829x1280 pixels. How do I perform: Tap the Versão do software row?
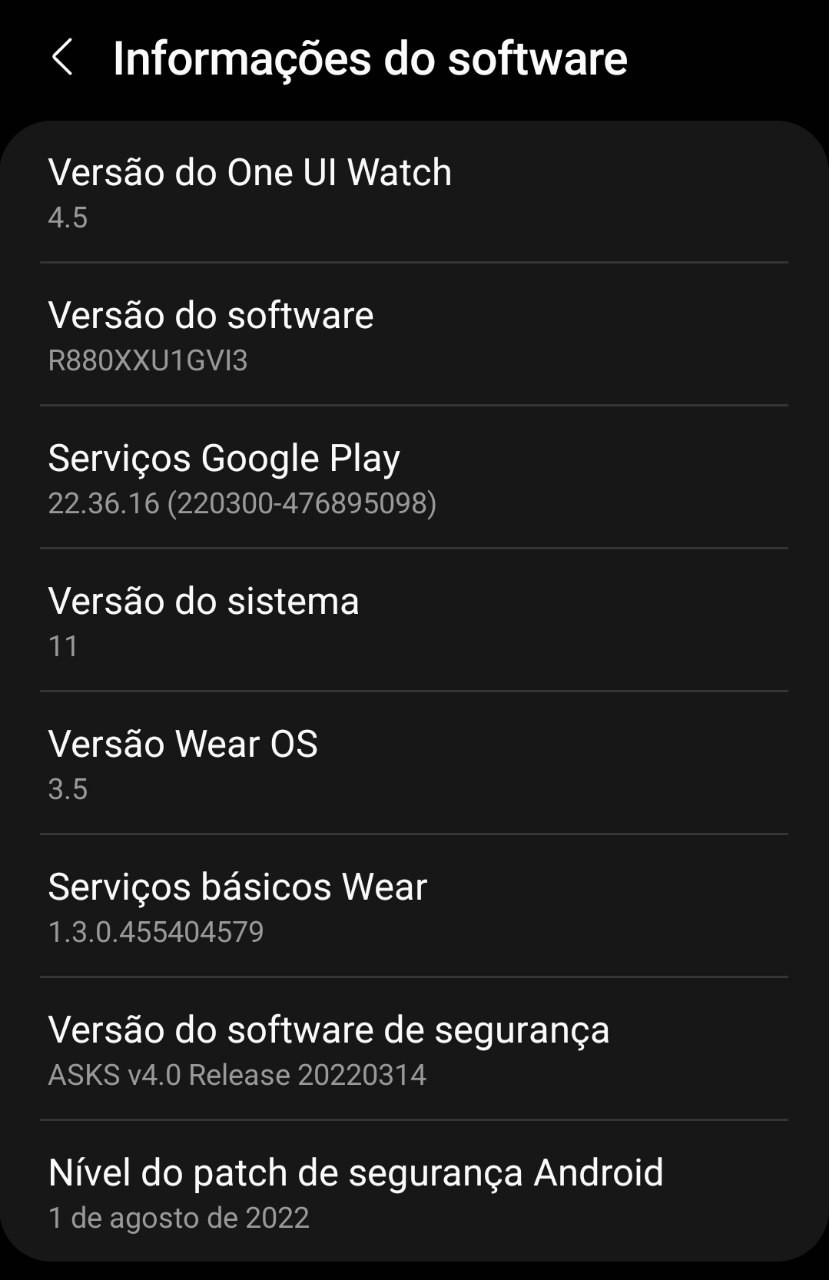coord(413,334)
